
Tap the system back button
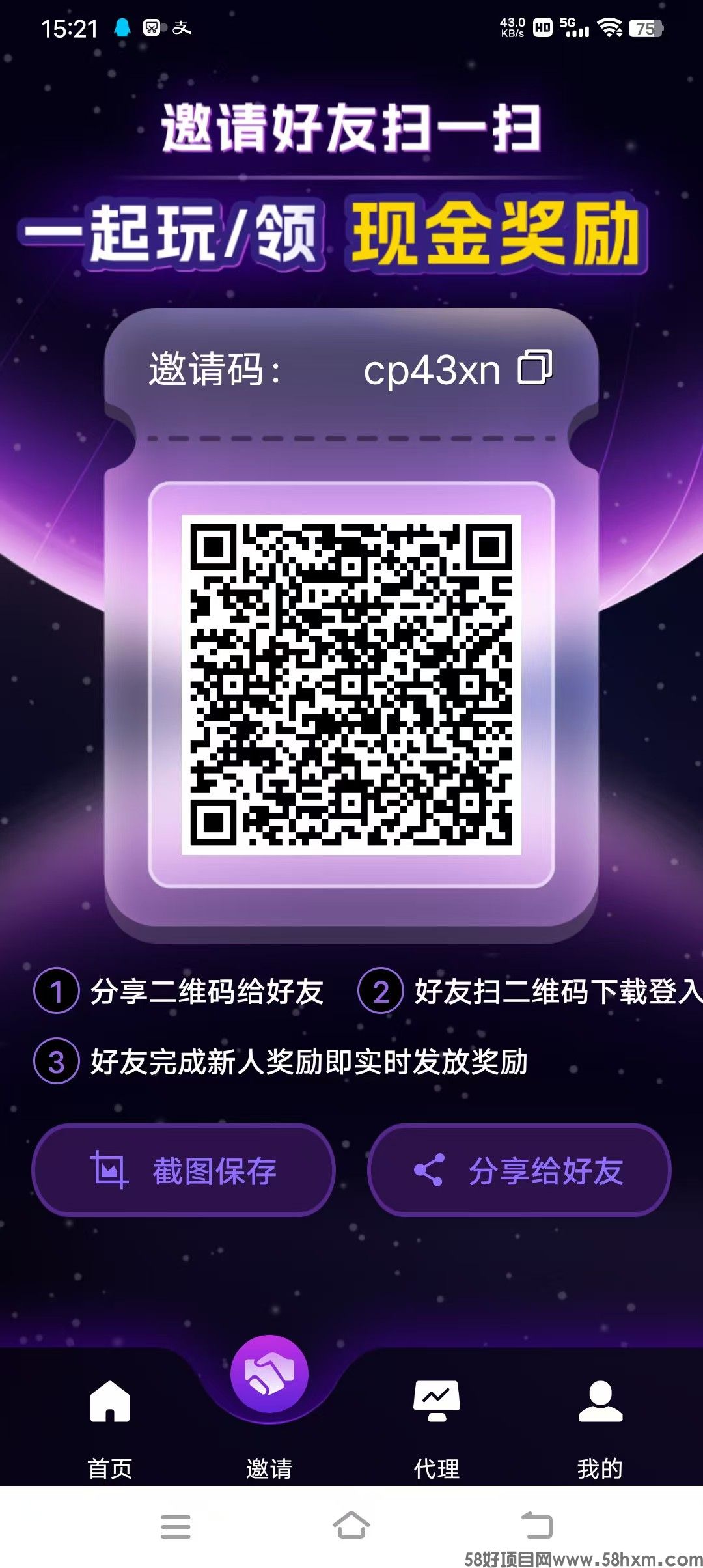coord(536,1525)
